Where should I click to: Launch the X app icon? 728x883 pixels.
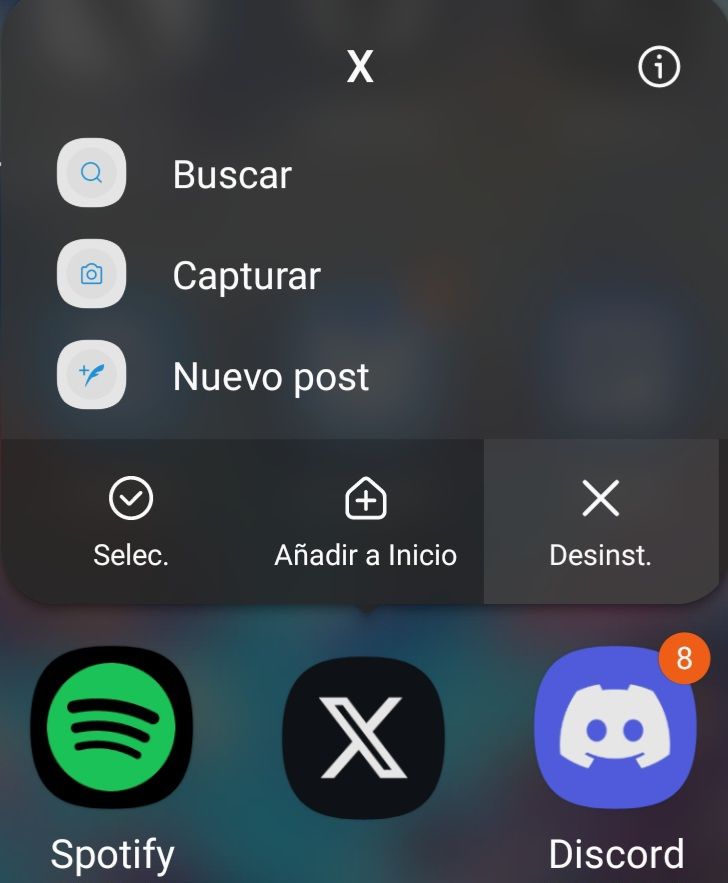(364, 737)
